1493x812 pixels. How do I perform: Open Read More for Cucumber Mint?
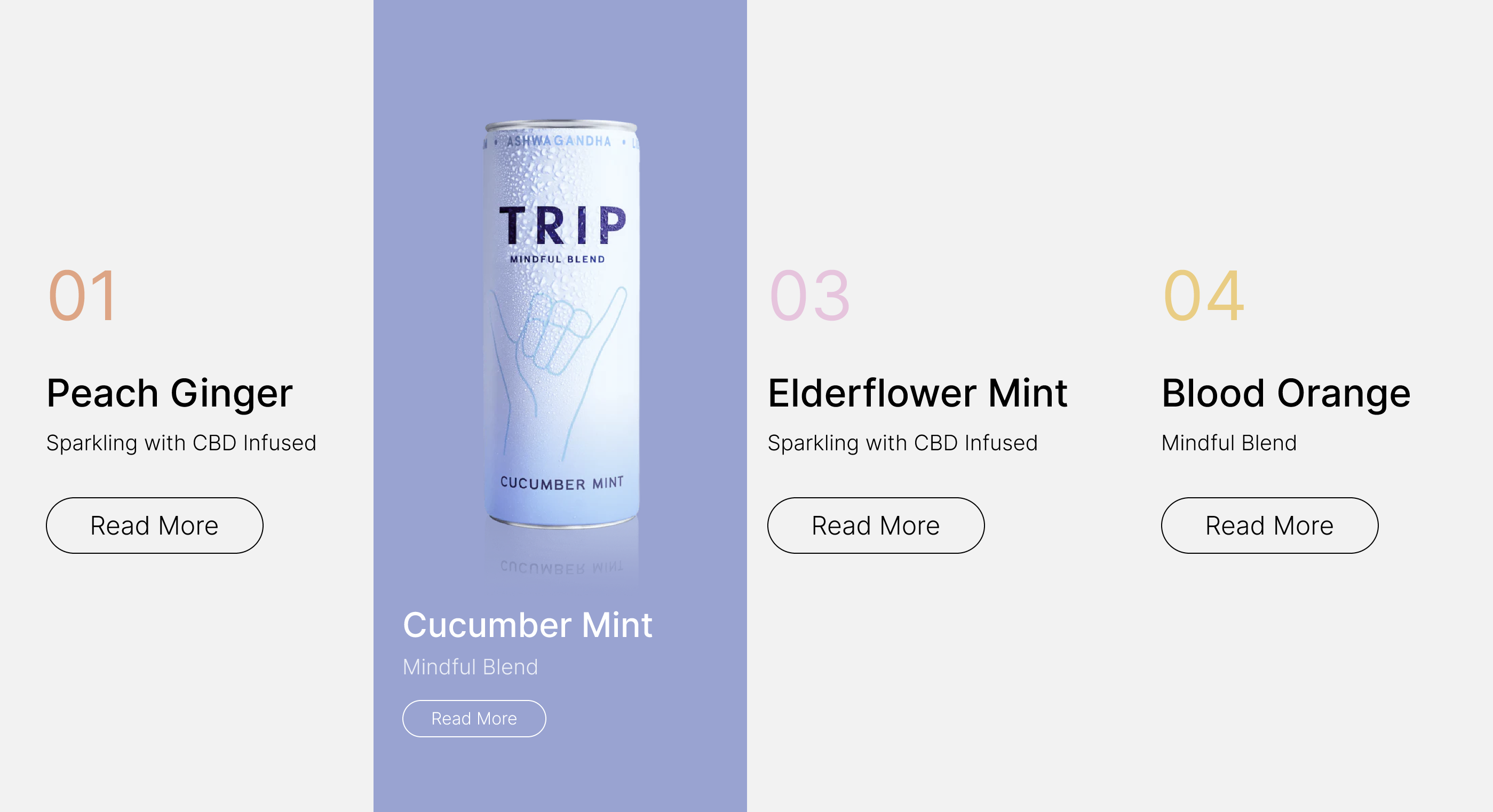click(473, 718)
